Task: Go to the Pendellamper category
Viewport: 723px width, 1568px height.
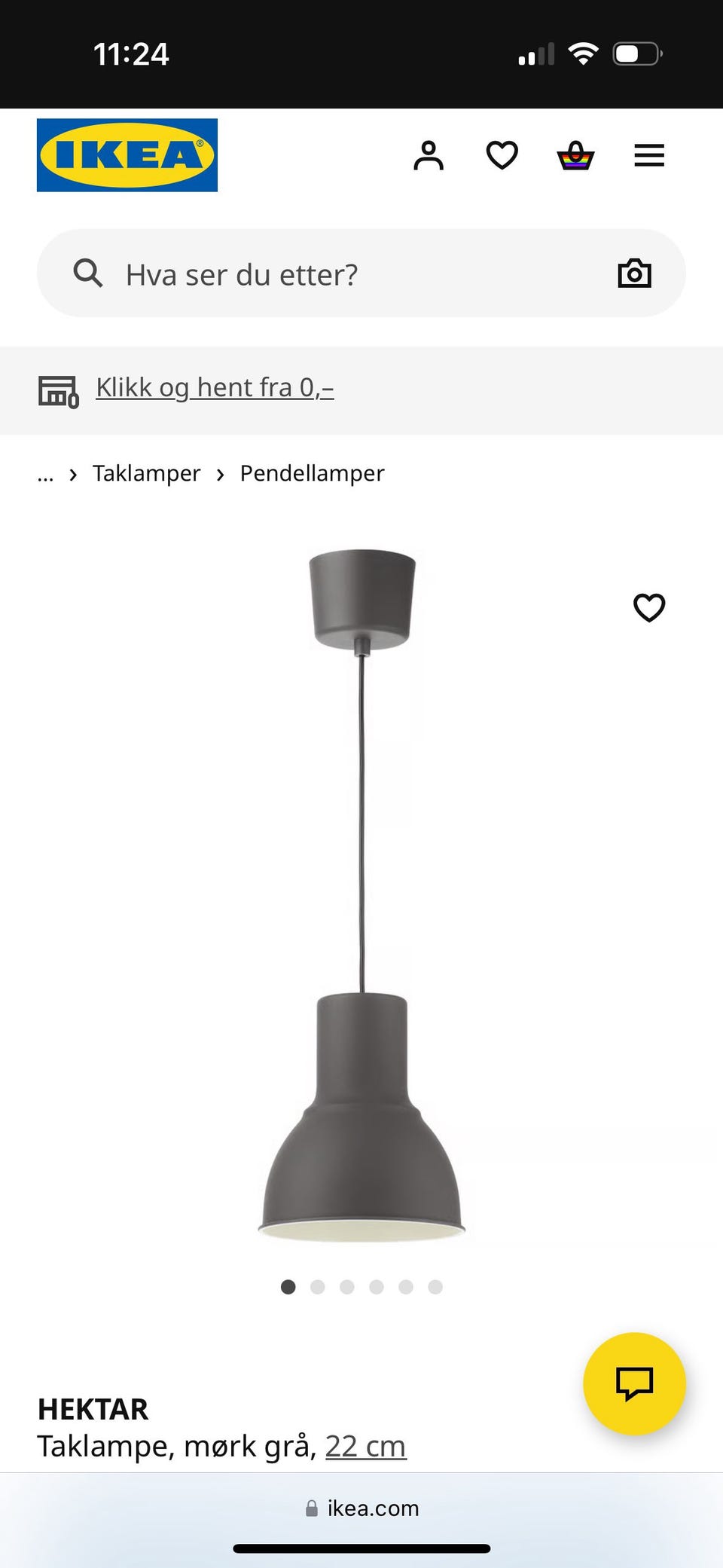Action: click(311, 473)
